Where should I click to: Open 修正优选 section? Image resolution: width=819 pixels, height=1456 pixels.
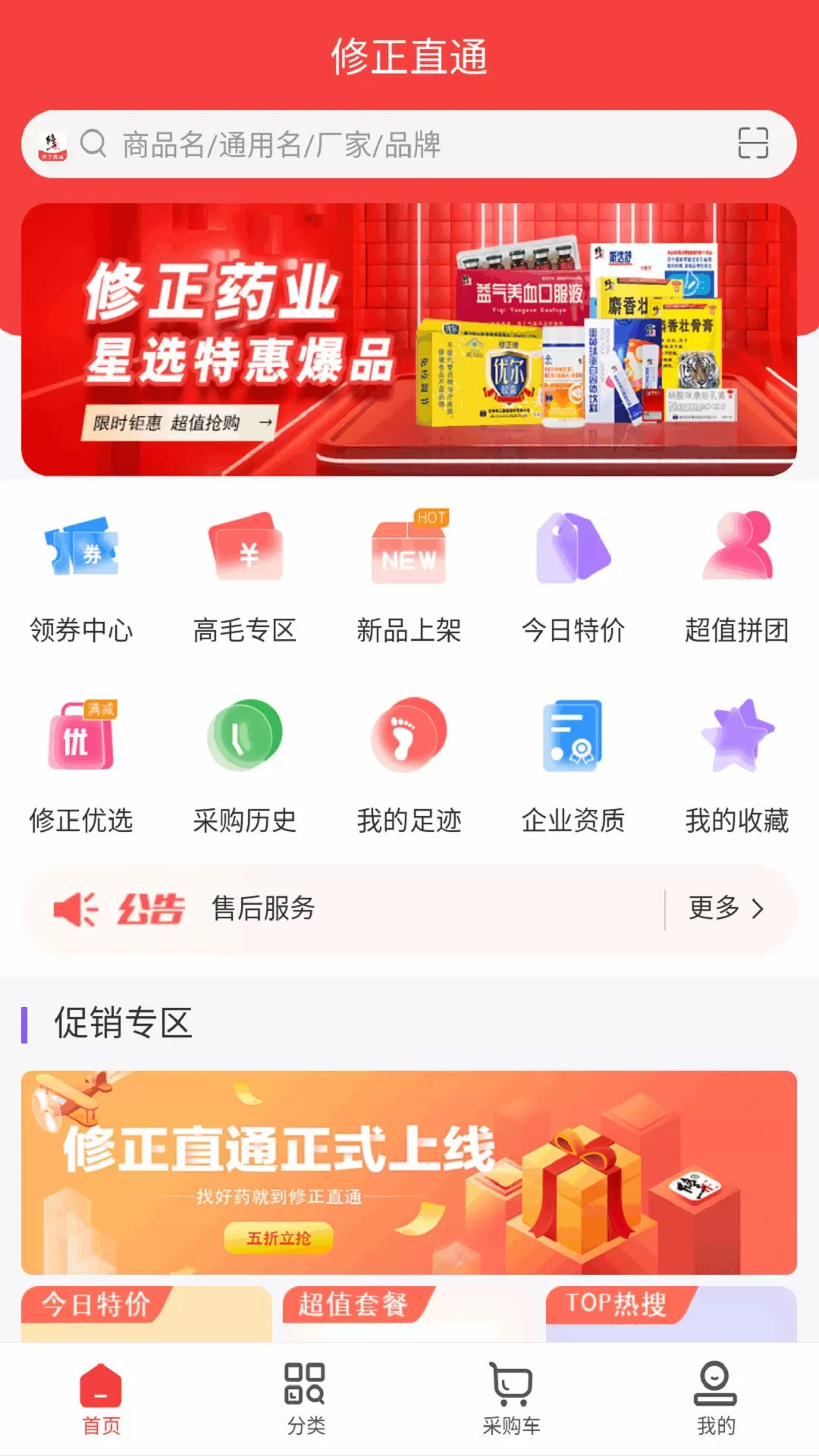(x=81, y=767)
